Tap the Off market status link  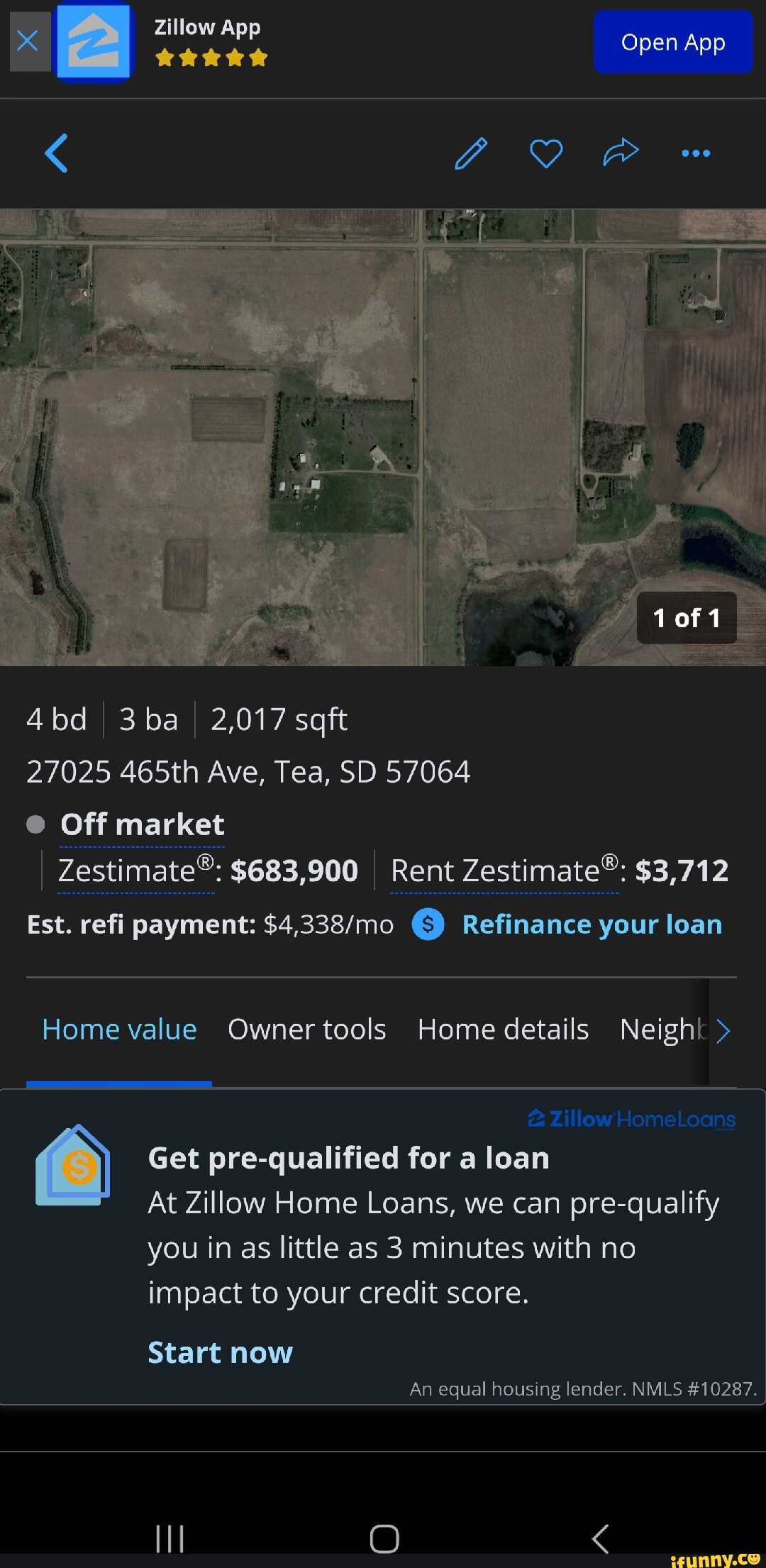click(x=142, y=825)
